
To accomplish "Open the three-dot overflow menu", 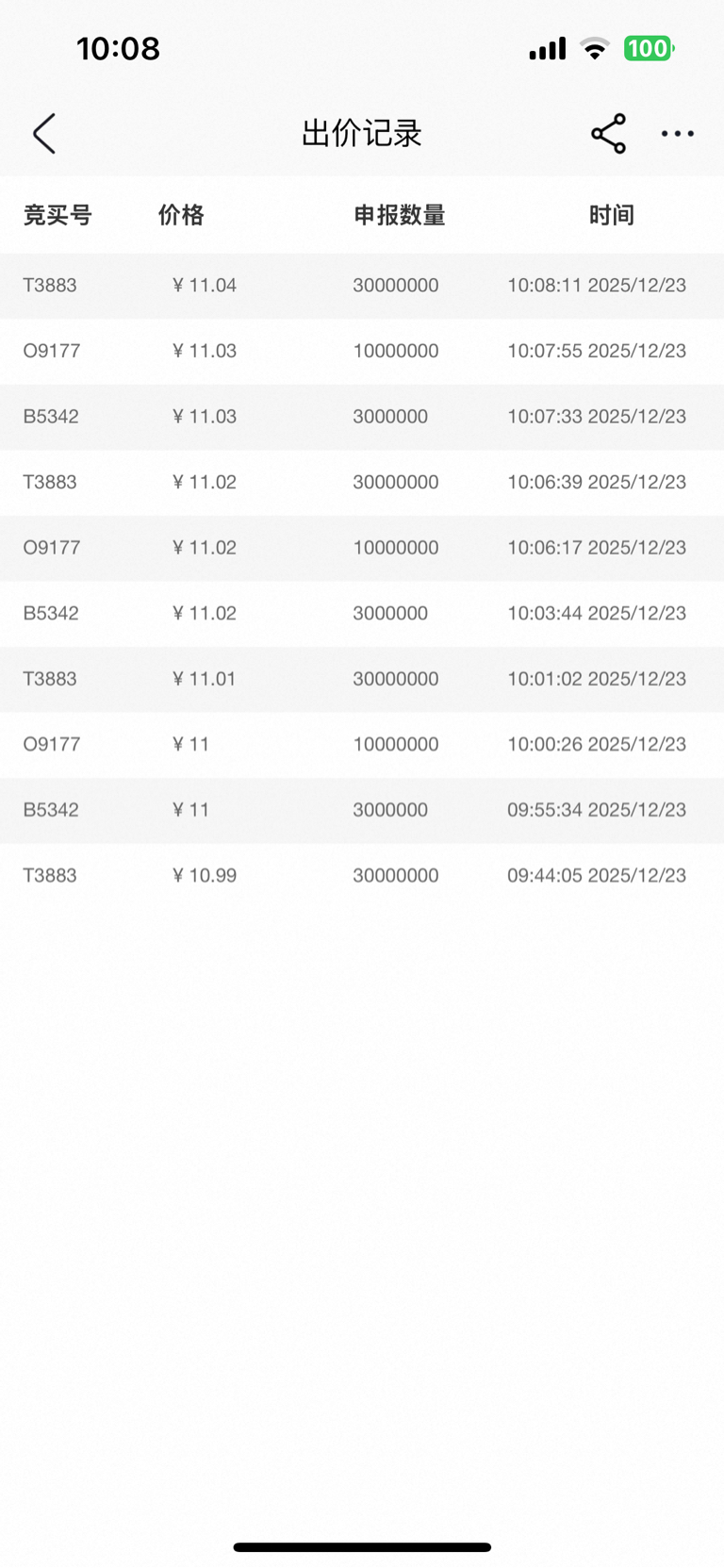I will [x=678, y=134].
